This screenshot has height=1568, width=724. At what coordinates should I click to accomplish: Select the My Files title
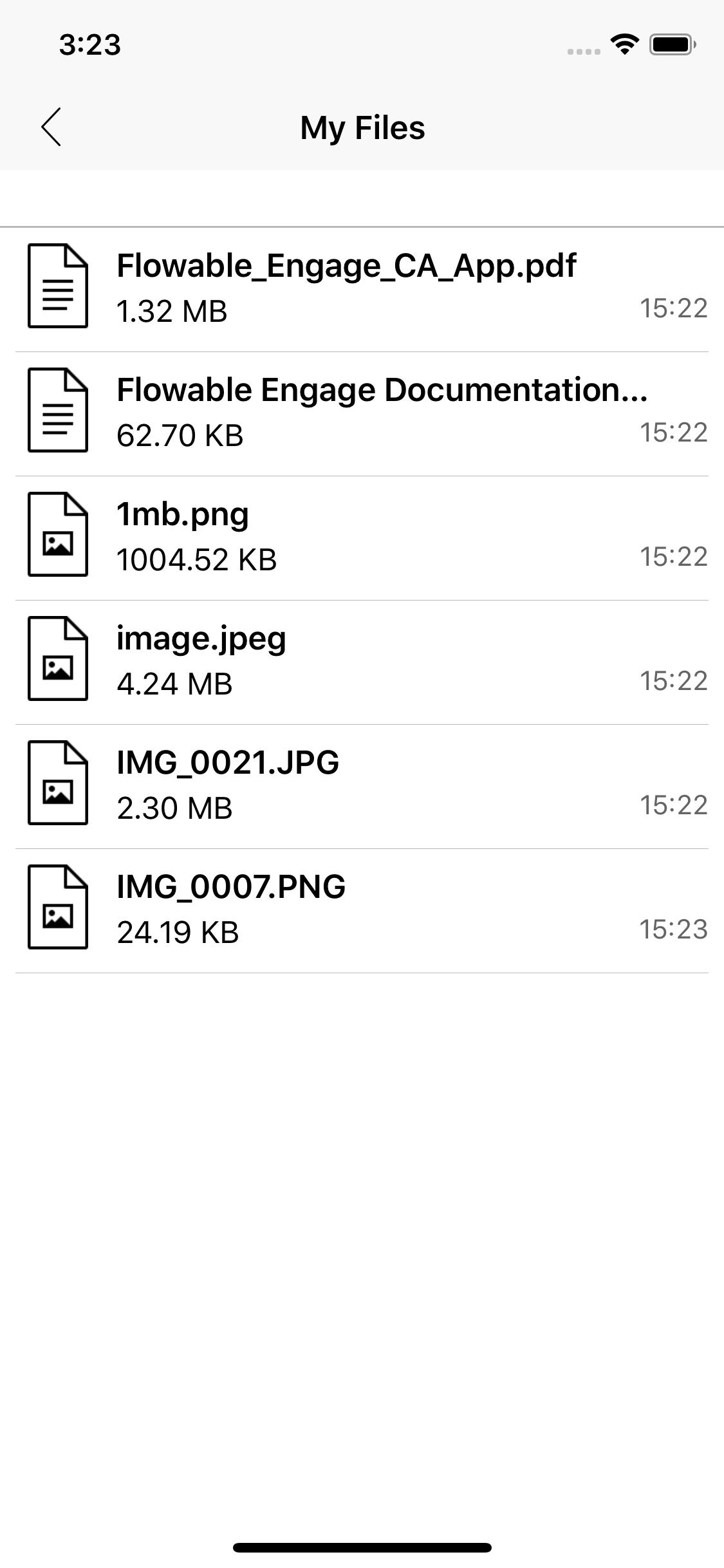(x=362, y=127)
